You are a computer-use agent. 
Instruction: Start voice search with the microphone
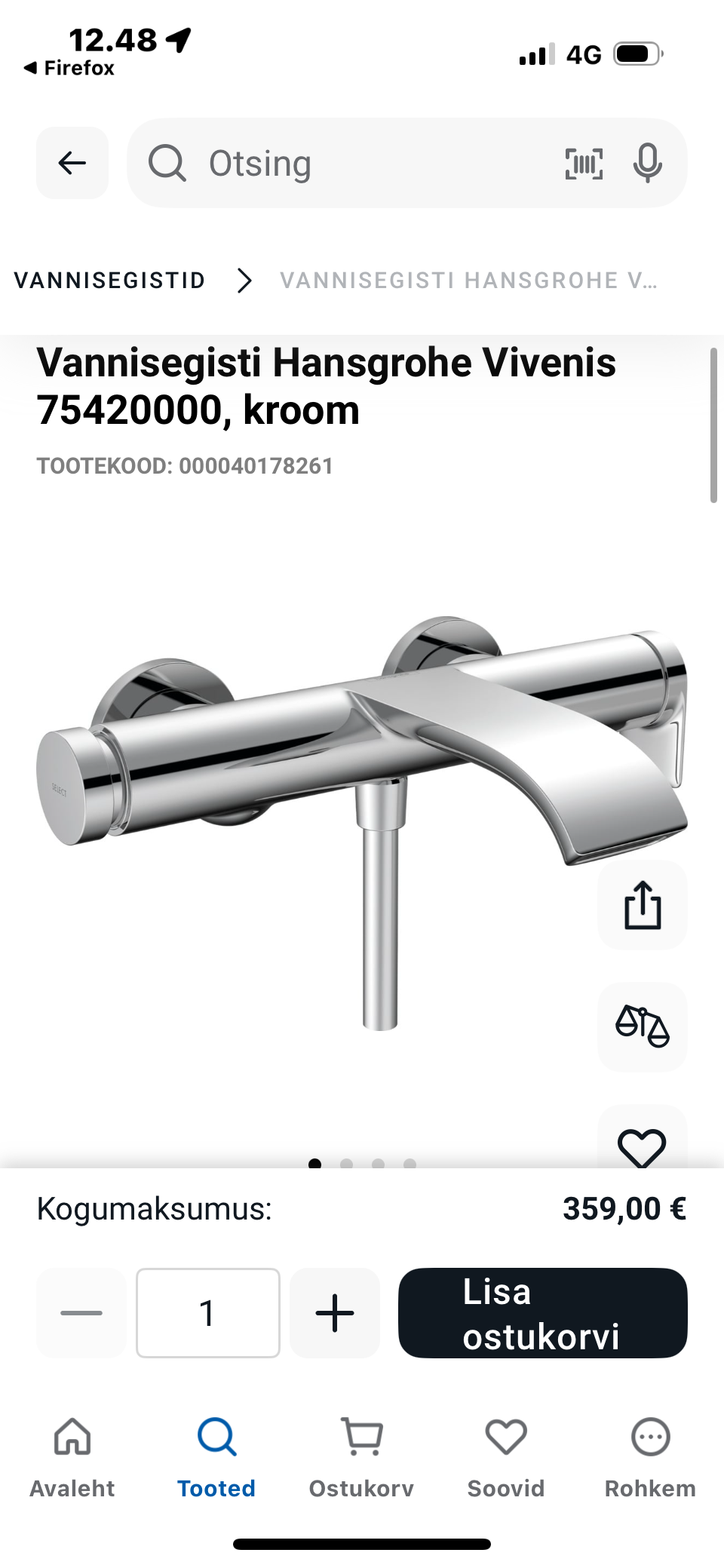pos(647,163)
